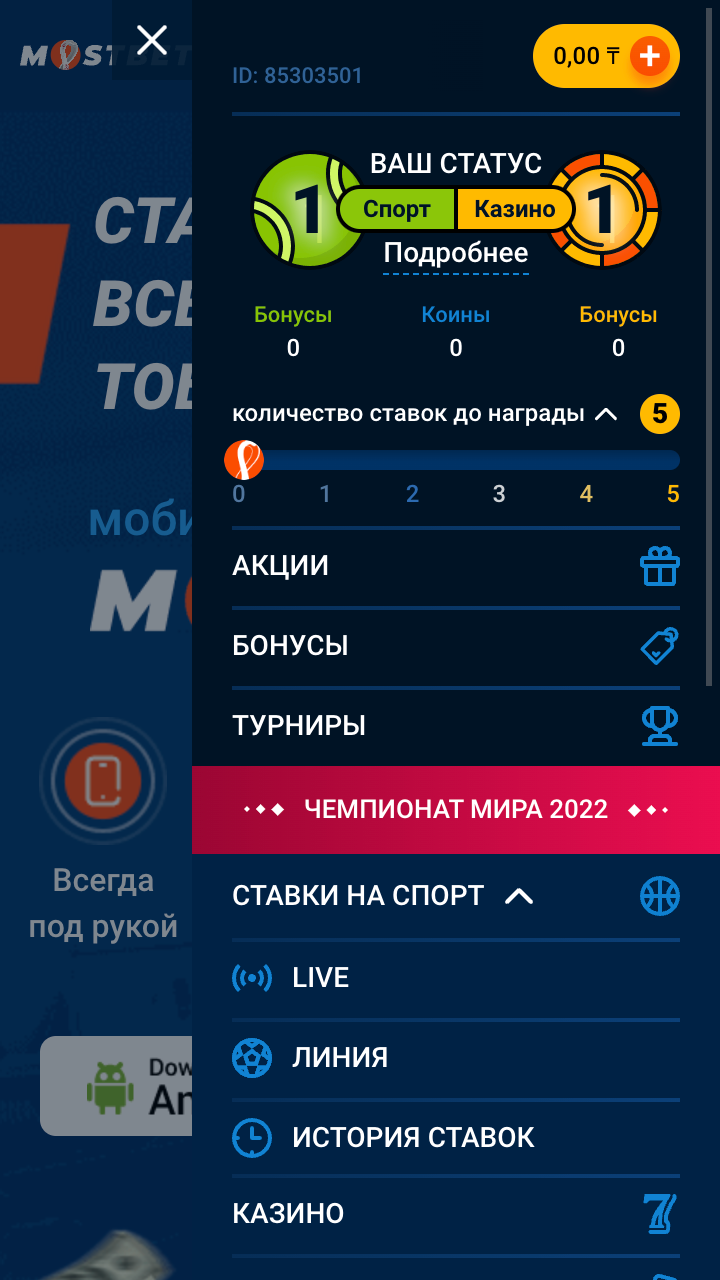
Task: Close the side menu with the X
Action: tap(151, 39)
